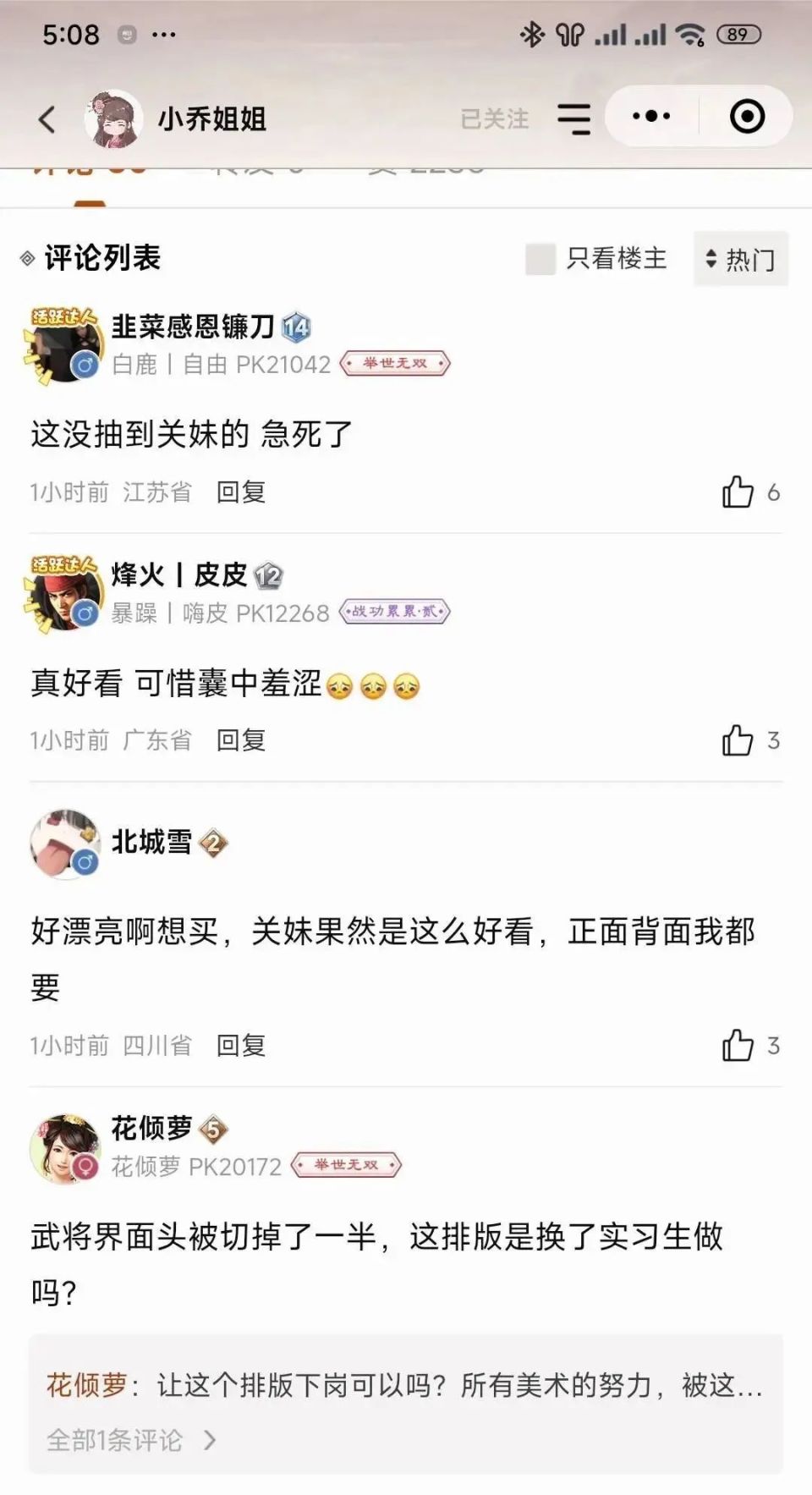This screenshot has width=812, height=1495.
Task: Like 韭菜感恩镰刀's comment
Action: (738, 492)
